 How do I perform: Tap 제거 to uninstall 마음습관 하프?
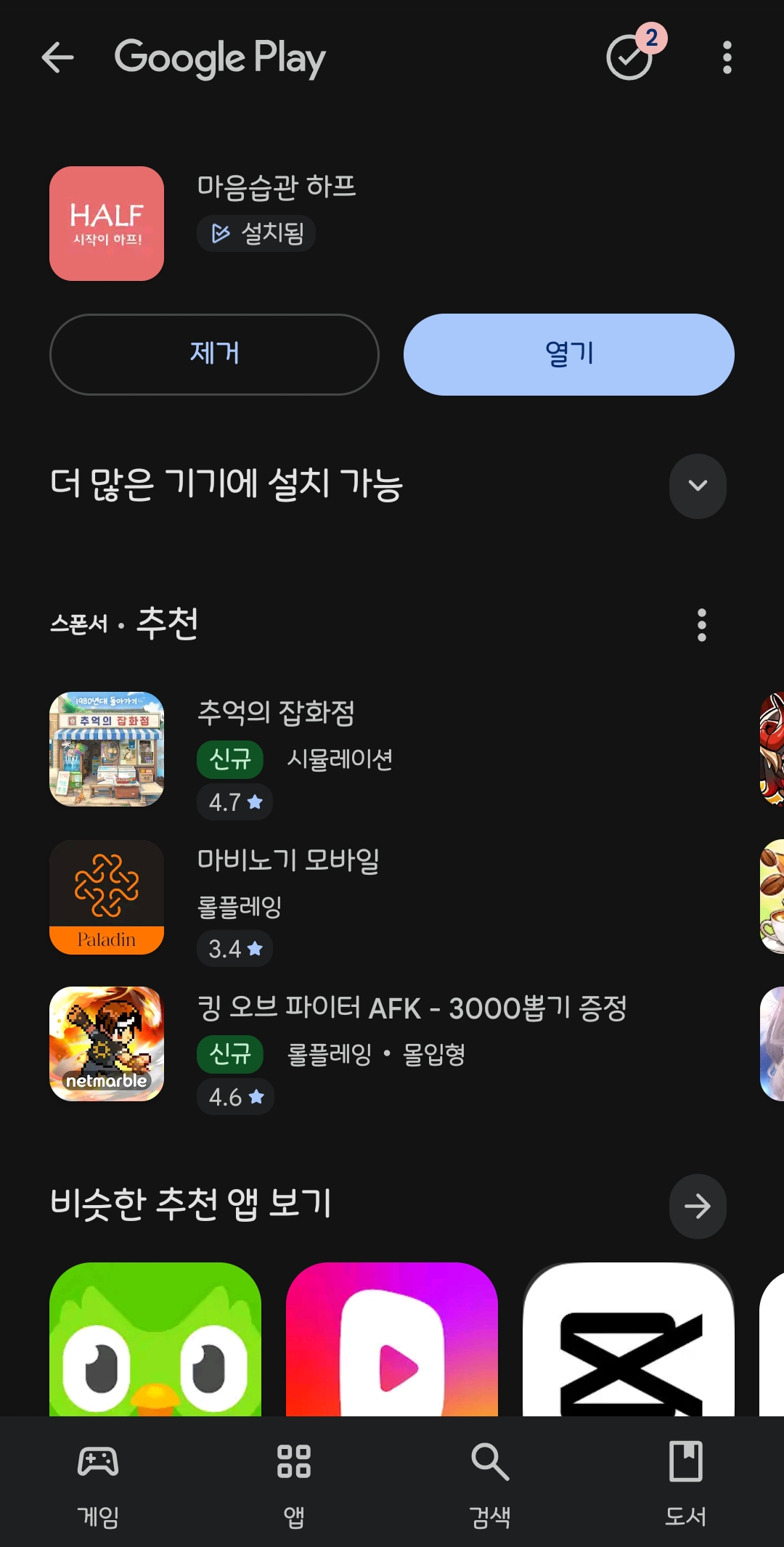point(214,354)
